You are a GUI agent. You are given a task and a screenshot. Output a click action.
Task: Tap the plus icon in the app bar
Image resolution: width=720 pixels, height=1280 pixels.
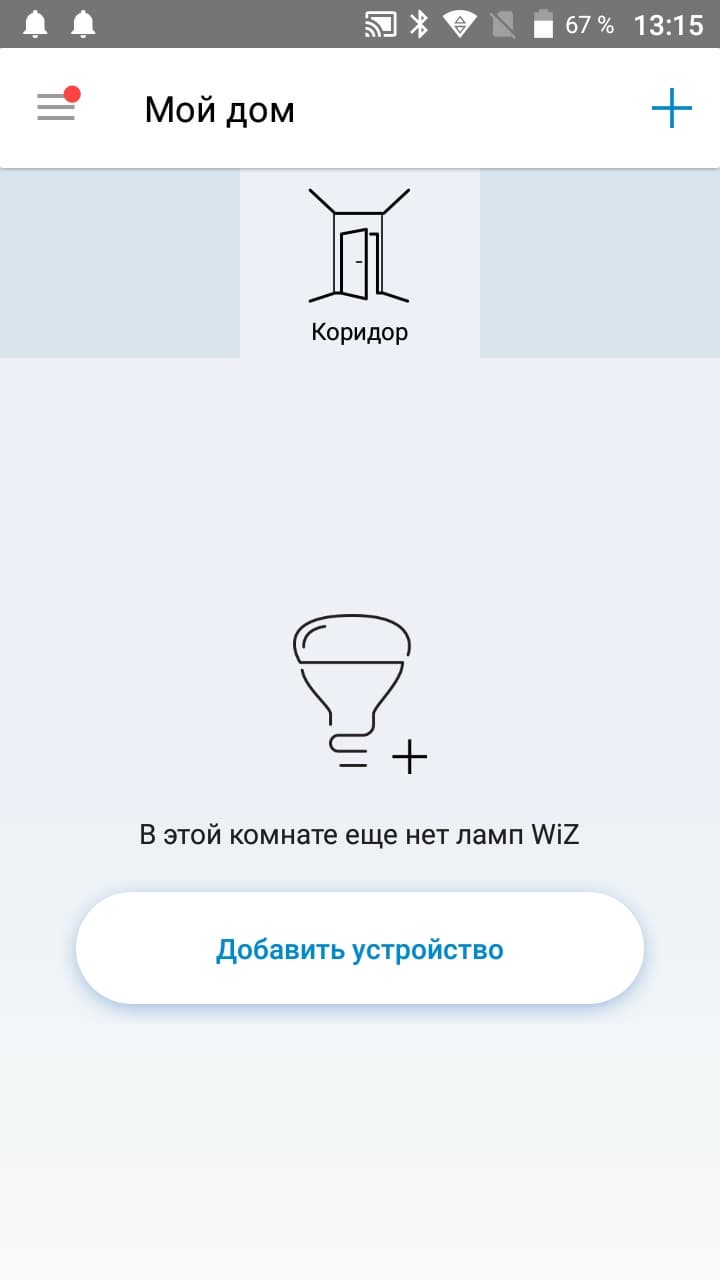(x=671, y=108)
